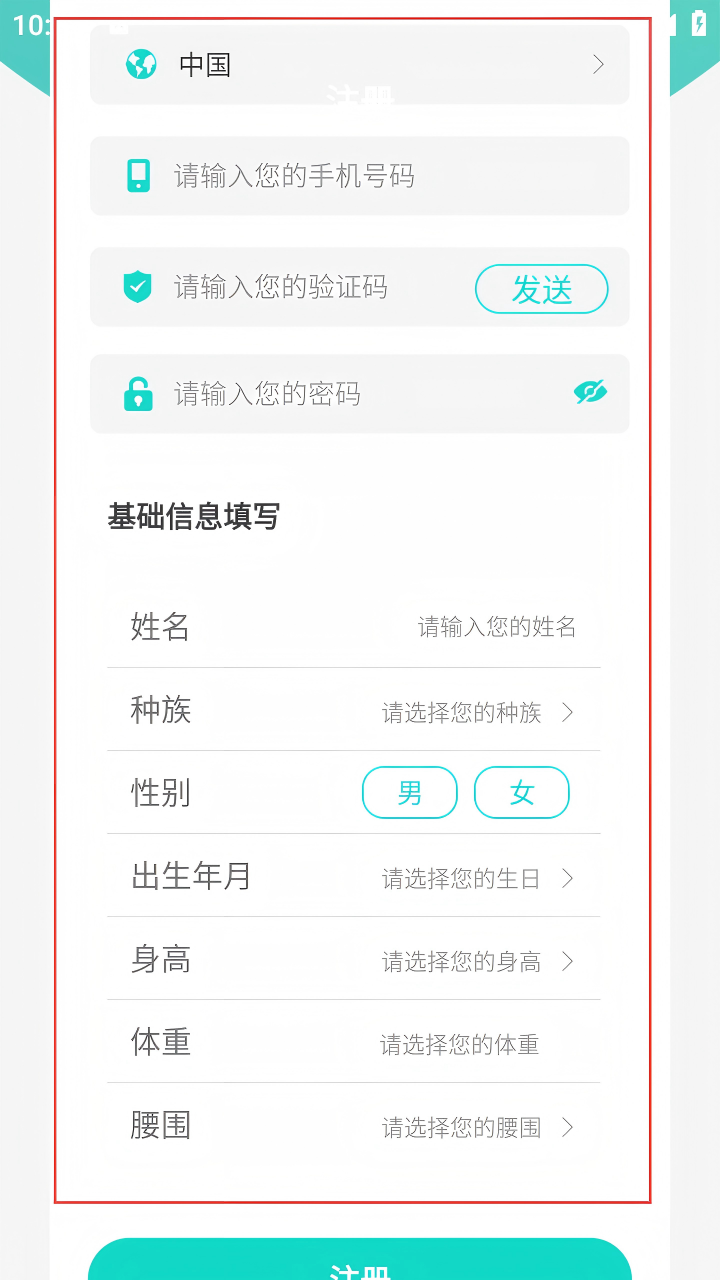Toggle password visibility eye icon

590,392
